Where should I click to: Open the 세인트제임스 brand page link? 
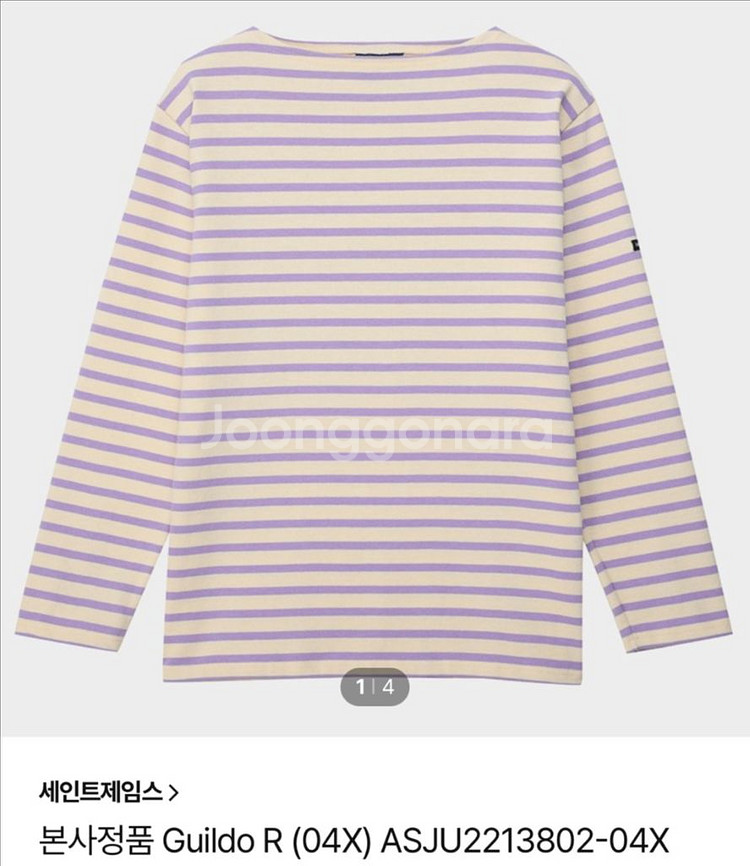108,793
